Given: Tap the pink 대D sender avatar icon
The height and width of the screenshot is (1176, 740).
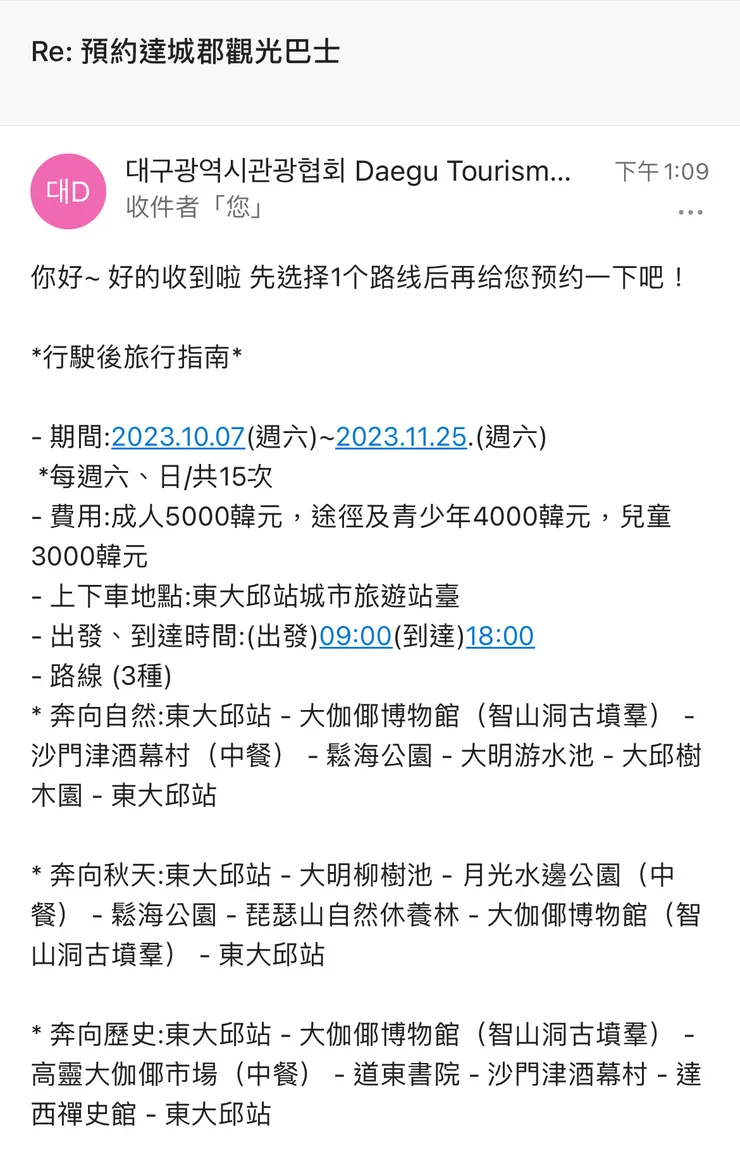Looking at the screenshot, I should pyautogui.click(x=67, y=191).
